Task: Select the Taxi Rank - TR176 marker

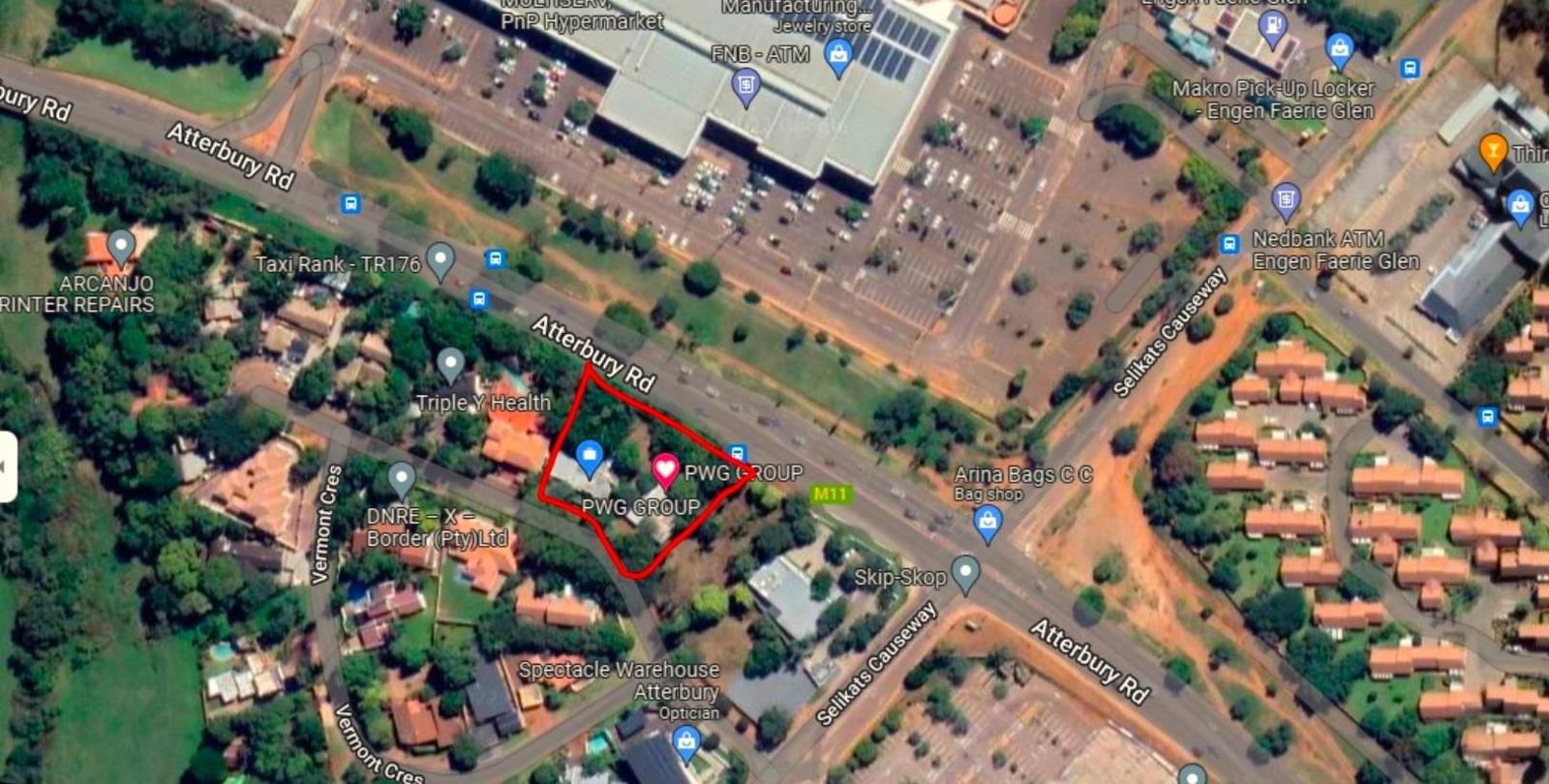Action: [x=440, y=259]
